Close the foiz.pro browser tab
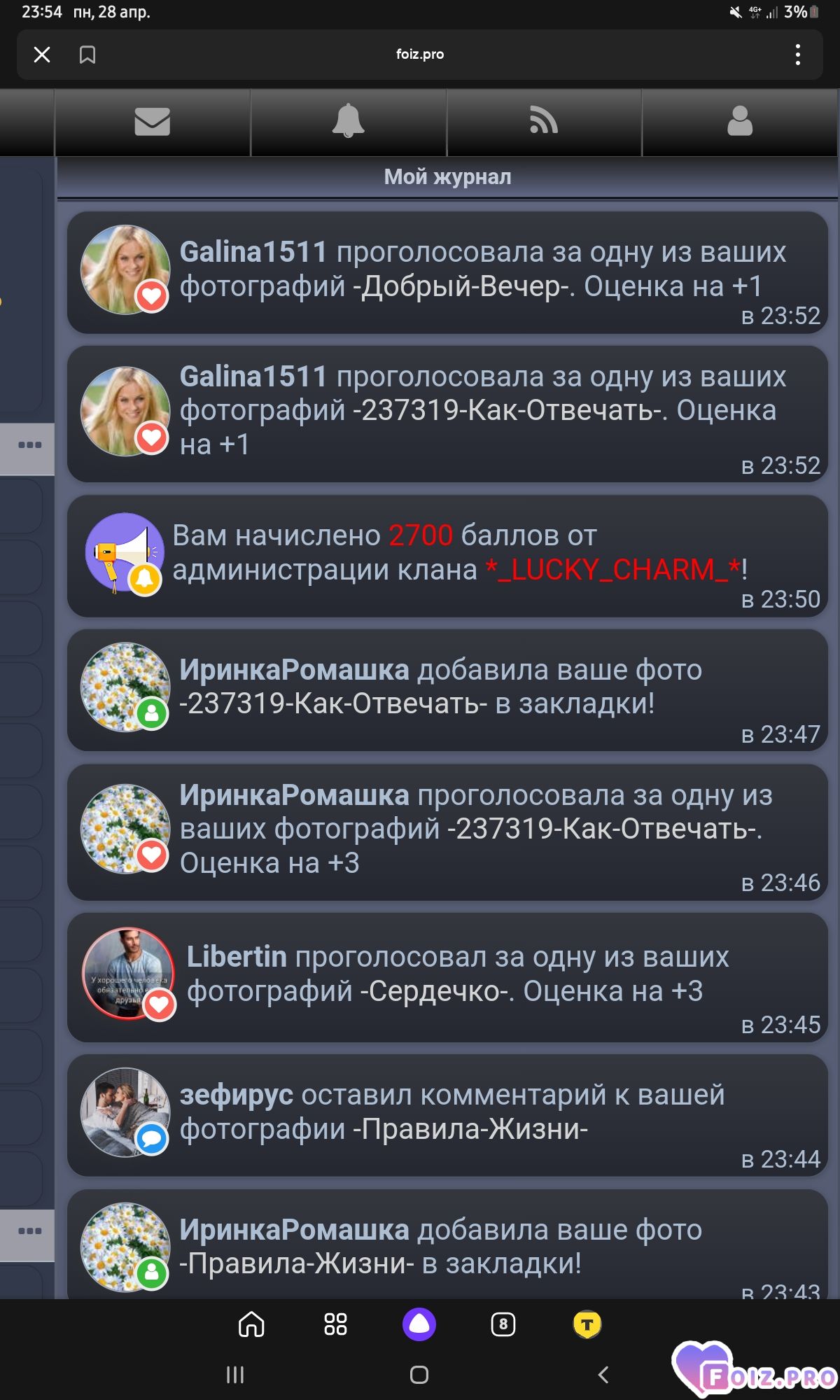The image size is (840, 1400). coord(42,55)
